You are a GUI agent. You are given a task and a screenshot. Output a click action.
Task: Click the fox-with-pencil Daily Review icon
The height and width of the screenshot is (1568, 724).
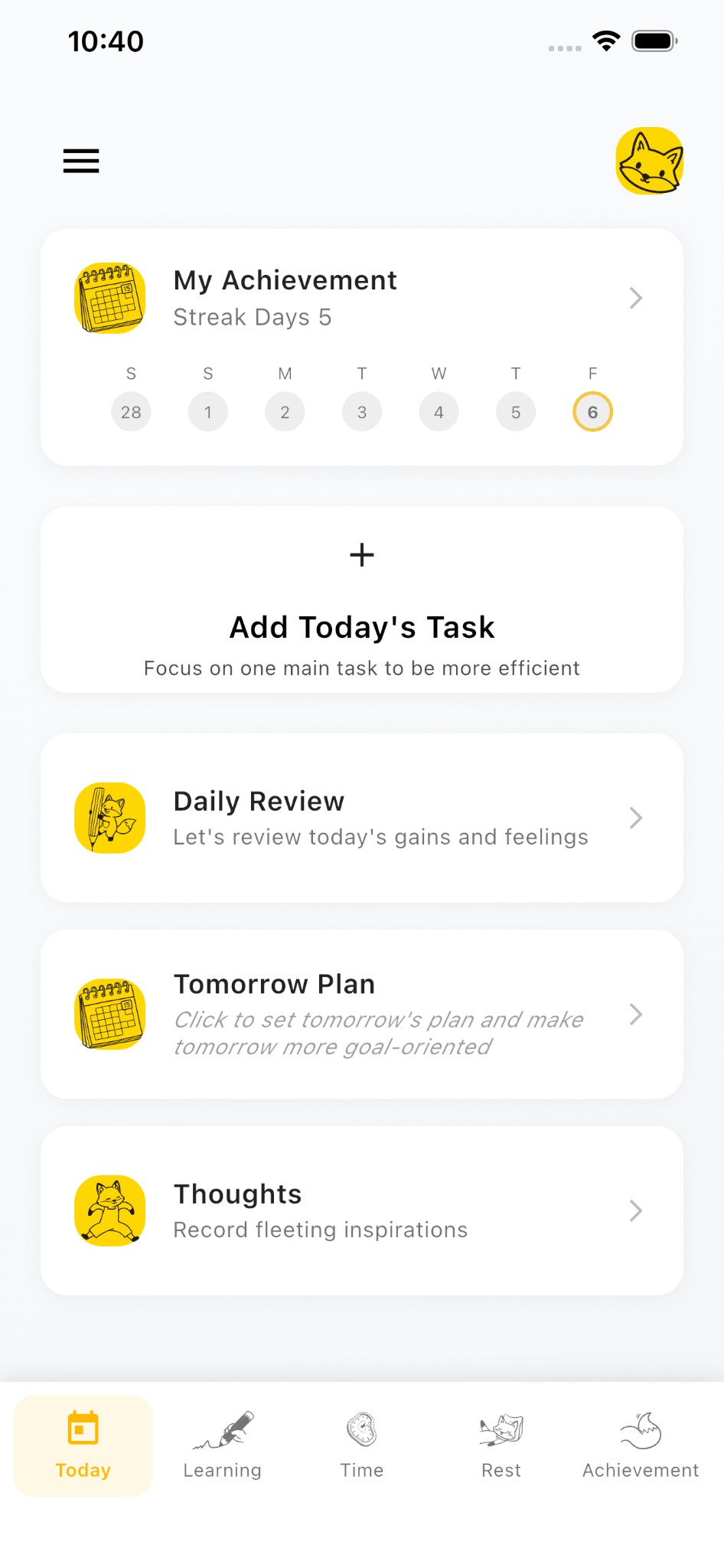pos(109,818)
